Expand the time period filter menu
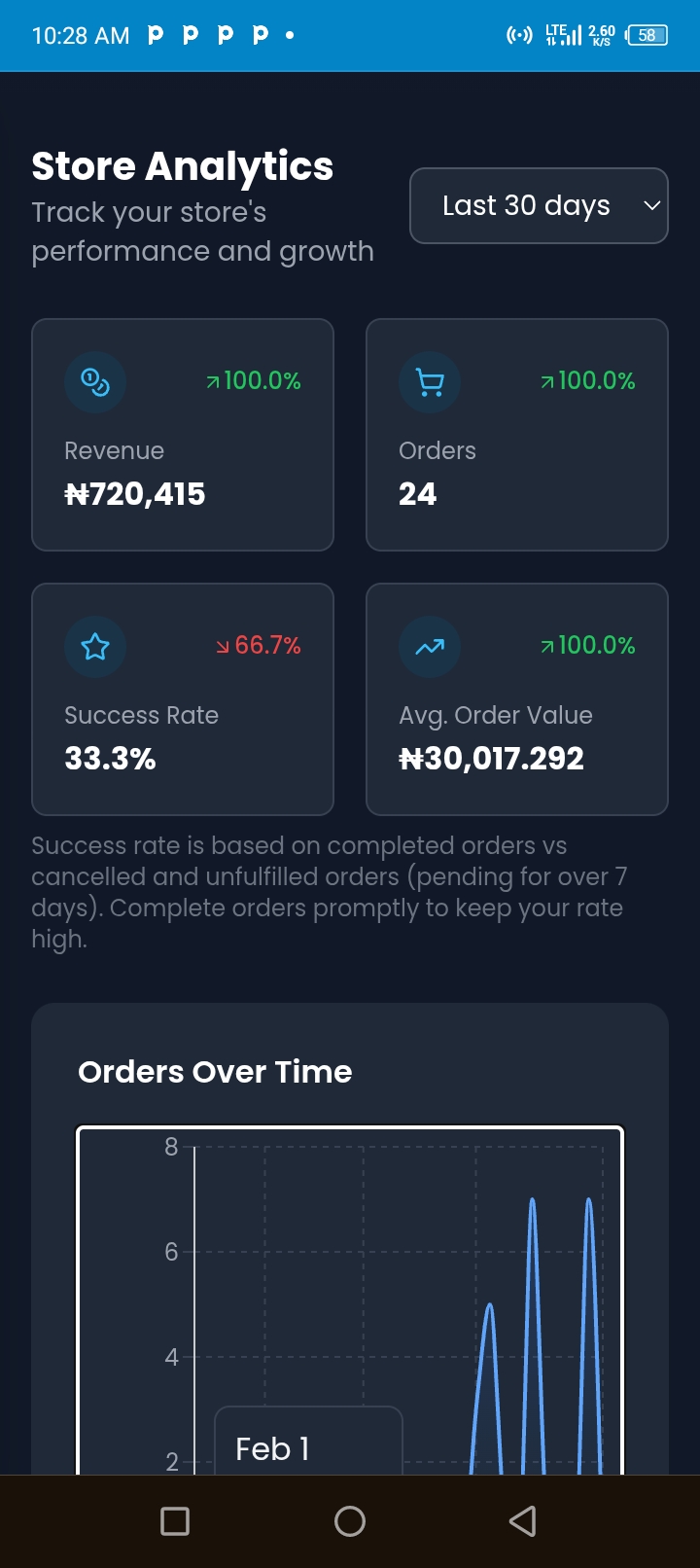This screenshot has width=700, height=1568. click(x=539, y=205)
